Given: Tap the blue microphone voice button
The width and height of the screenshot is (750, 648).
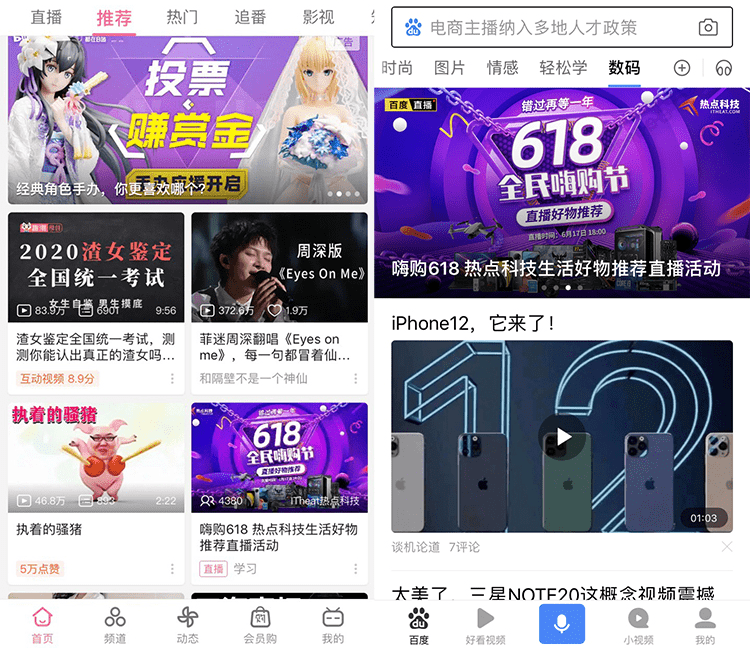Looking at the screenshot, I should point(562,624).
